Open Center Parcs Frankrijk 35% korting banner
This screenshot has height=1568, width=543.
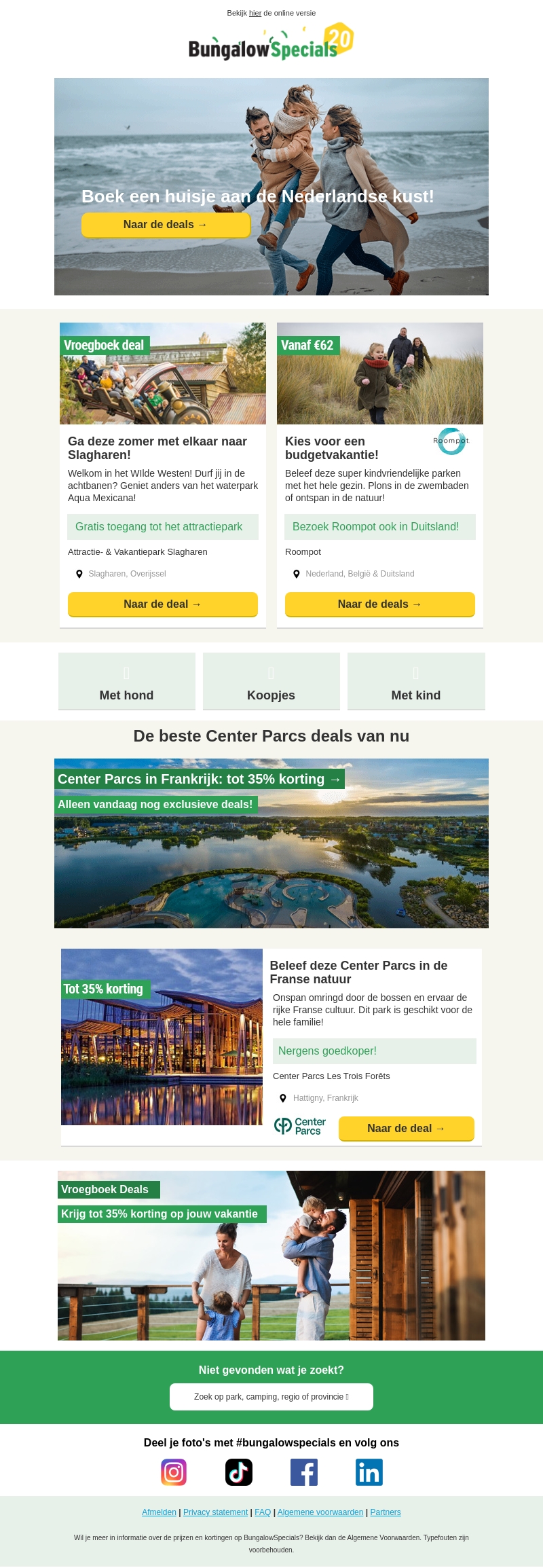tap(200, 779)
